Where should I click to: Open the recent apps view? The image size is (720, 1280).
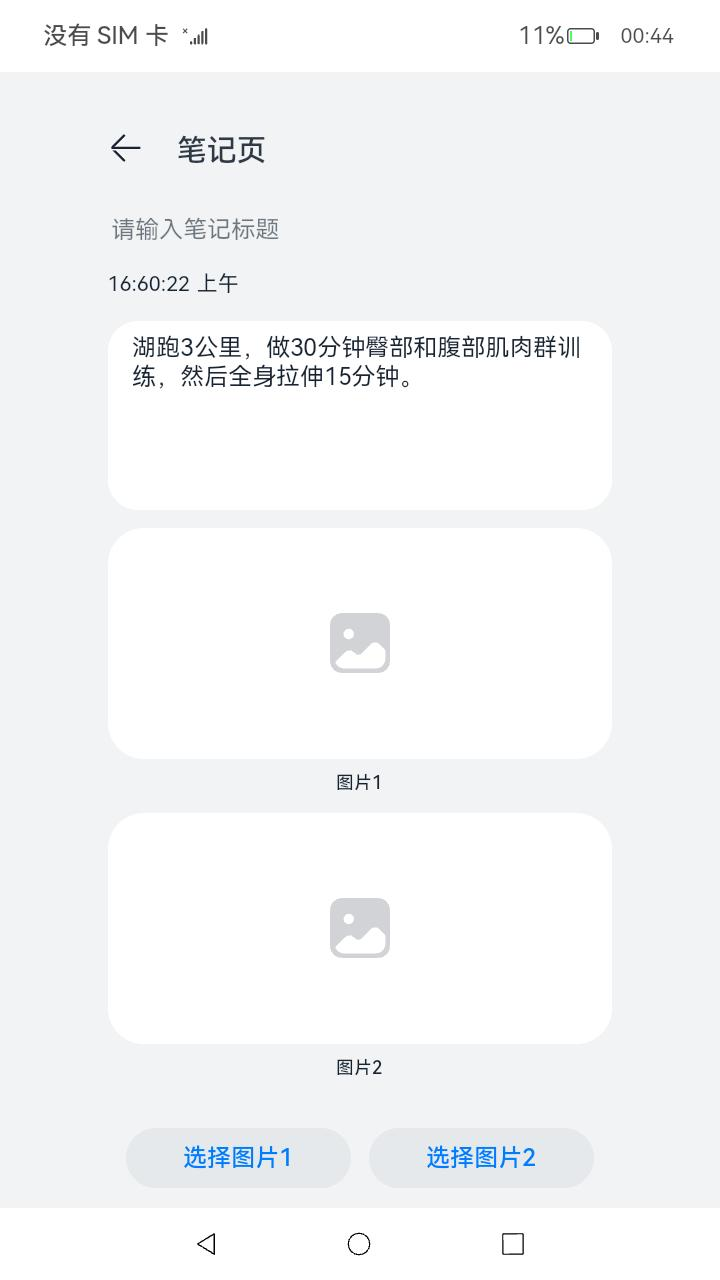pos(512,1243)
